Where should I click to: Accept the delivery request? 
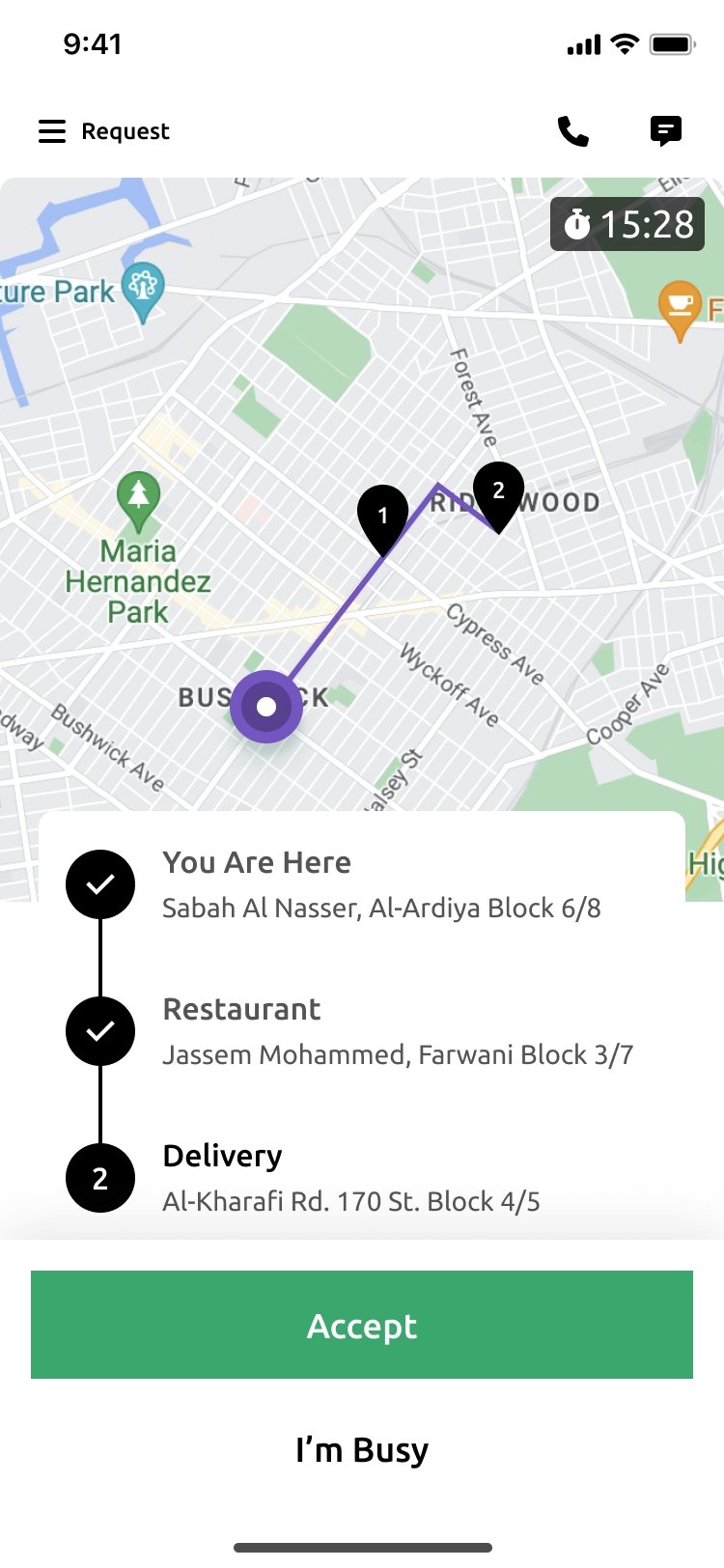coord(362,1325)
